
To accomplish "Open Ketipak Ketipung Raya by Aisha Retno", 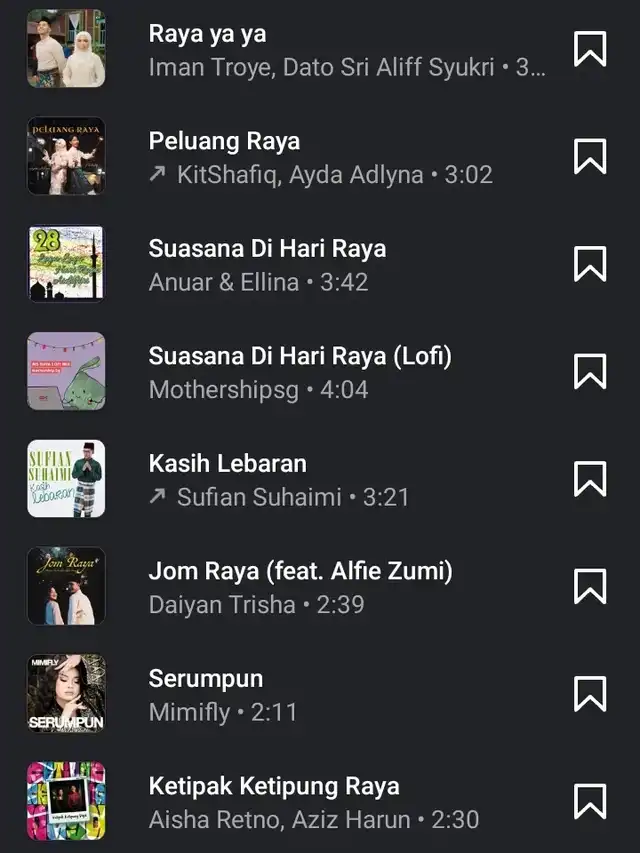I will (300, 802).
